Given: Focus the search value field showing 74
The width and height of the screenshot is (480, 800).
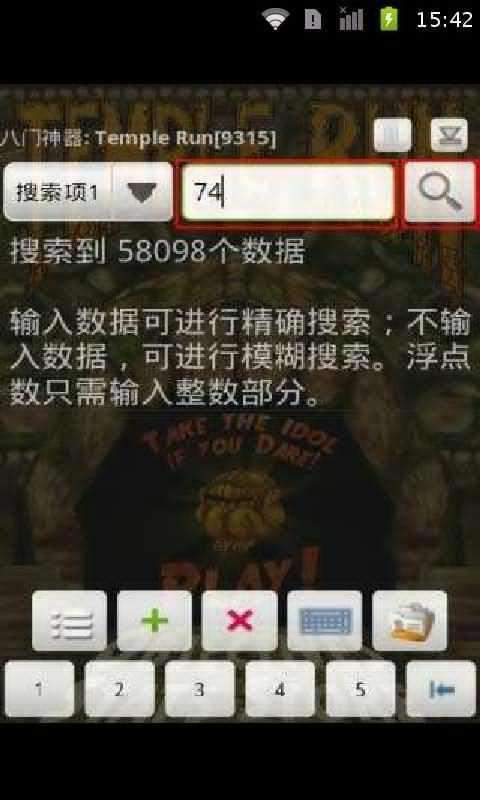Looking at the screenshot, I should point(288,192).
